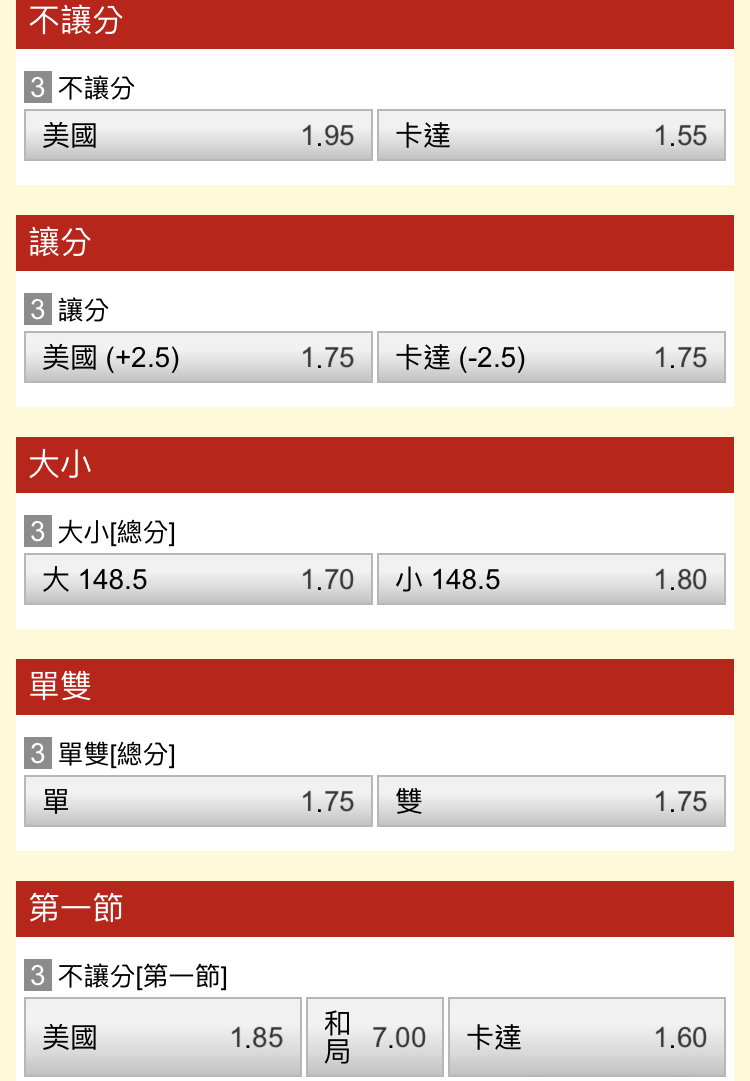Select 和局 7.00 for 第一節

(x=375, y=1037)
